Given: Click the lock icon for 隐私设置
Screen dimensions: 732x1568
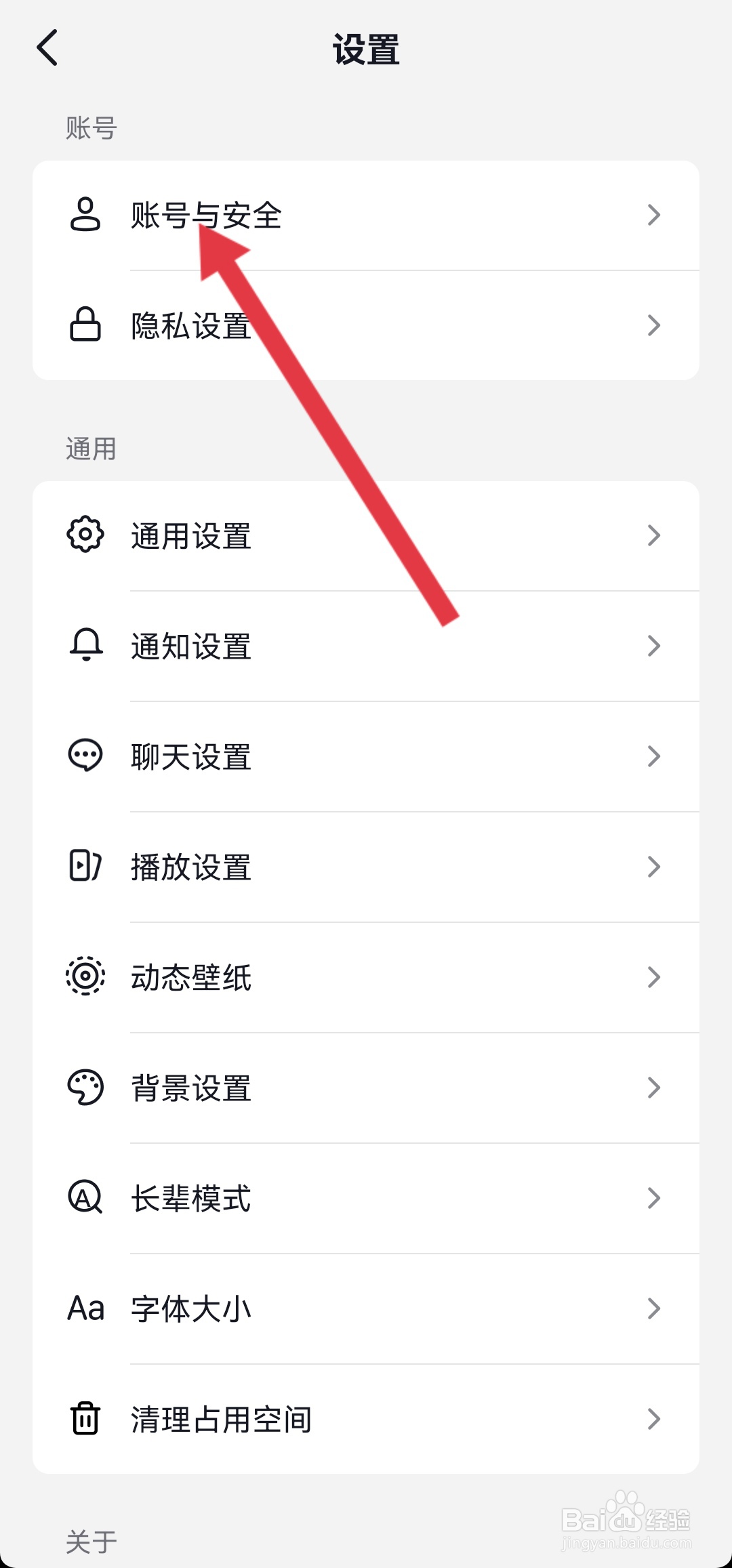Looking at the screenshot, I should tap(85, 326).
